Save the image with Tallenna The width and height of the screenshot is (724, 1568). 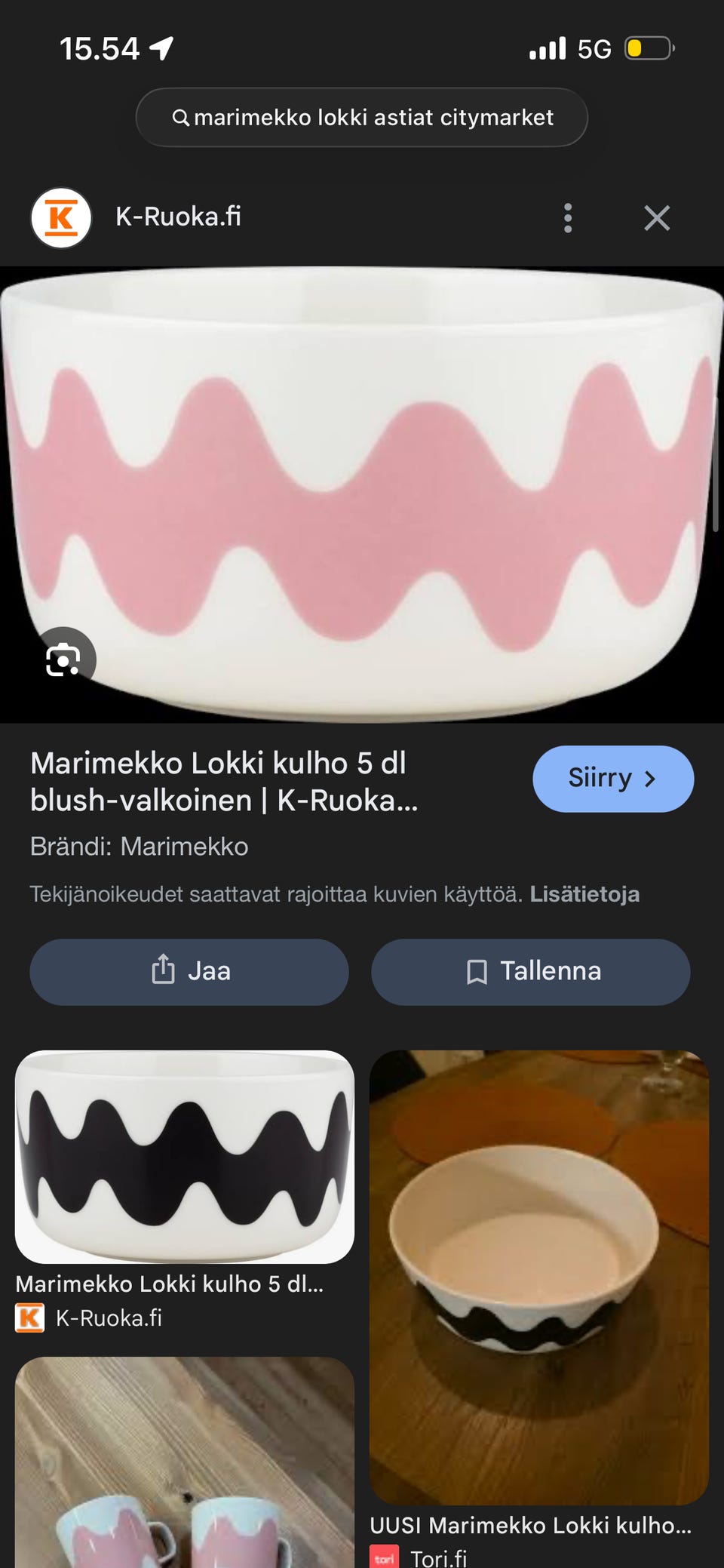[531, 972]
